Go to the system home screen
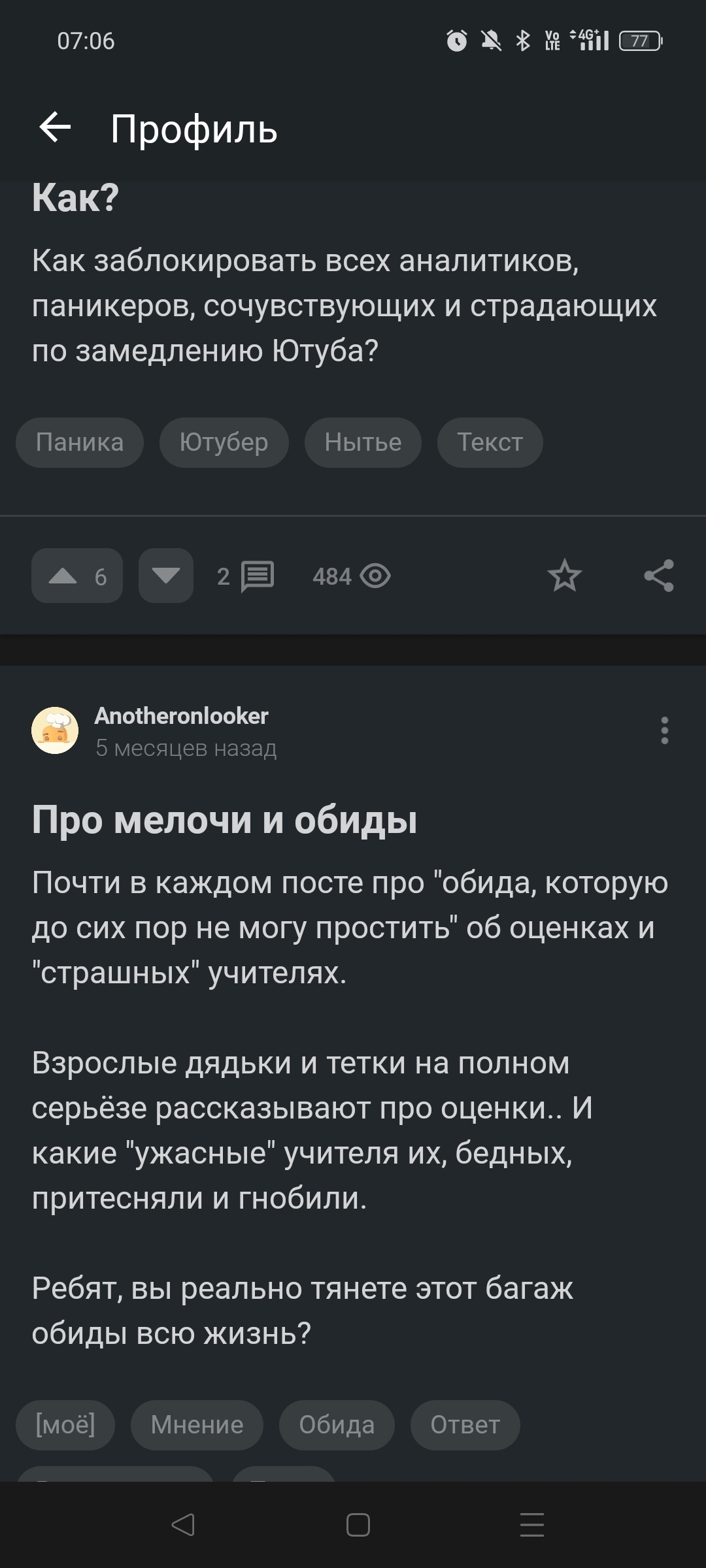The width and height of the screenshot is (706, 1568). 358,1525
